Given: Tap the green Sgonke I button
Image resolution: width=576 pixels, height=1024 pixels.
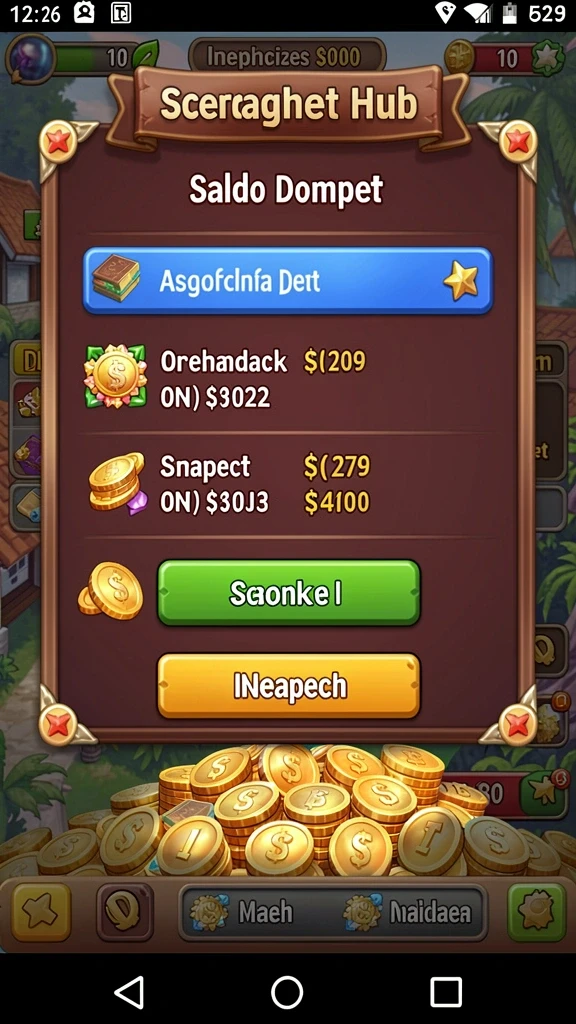Looking at the screenshot, I should [289, 592].
